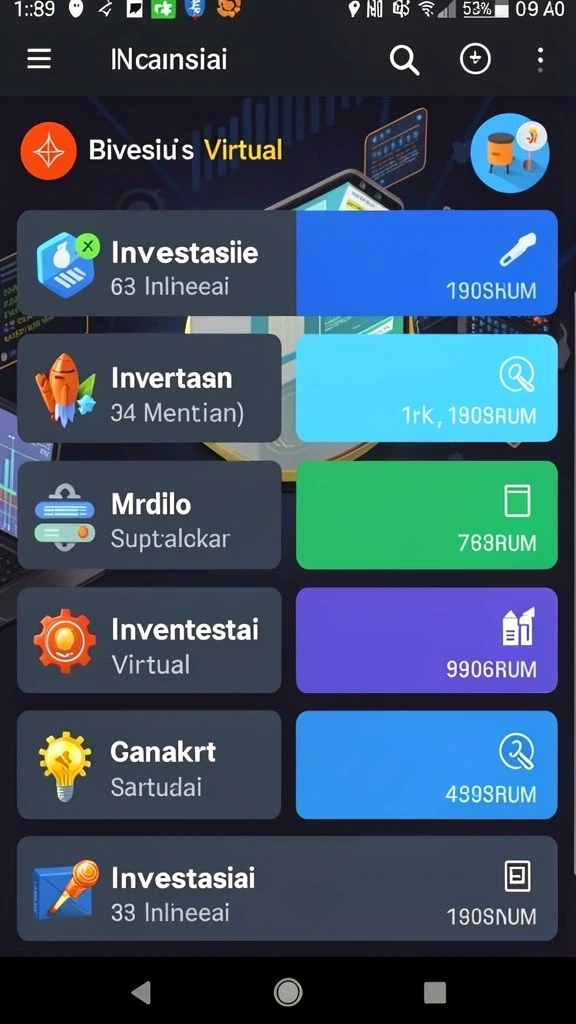Tap the purple 9906RUM tile

coord(427,640)
